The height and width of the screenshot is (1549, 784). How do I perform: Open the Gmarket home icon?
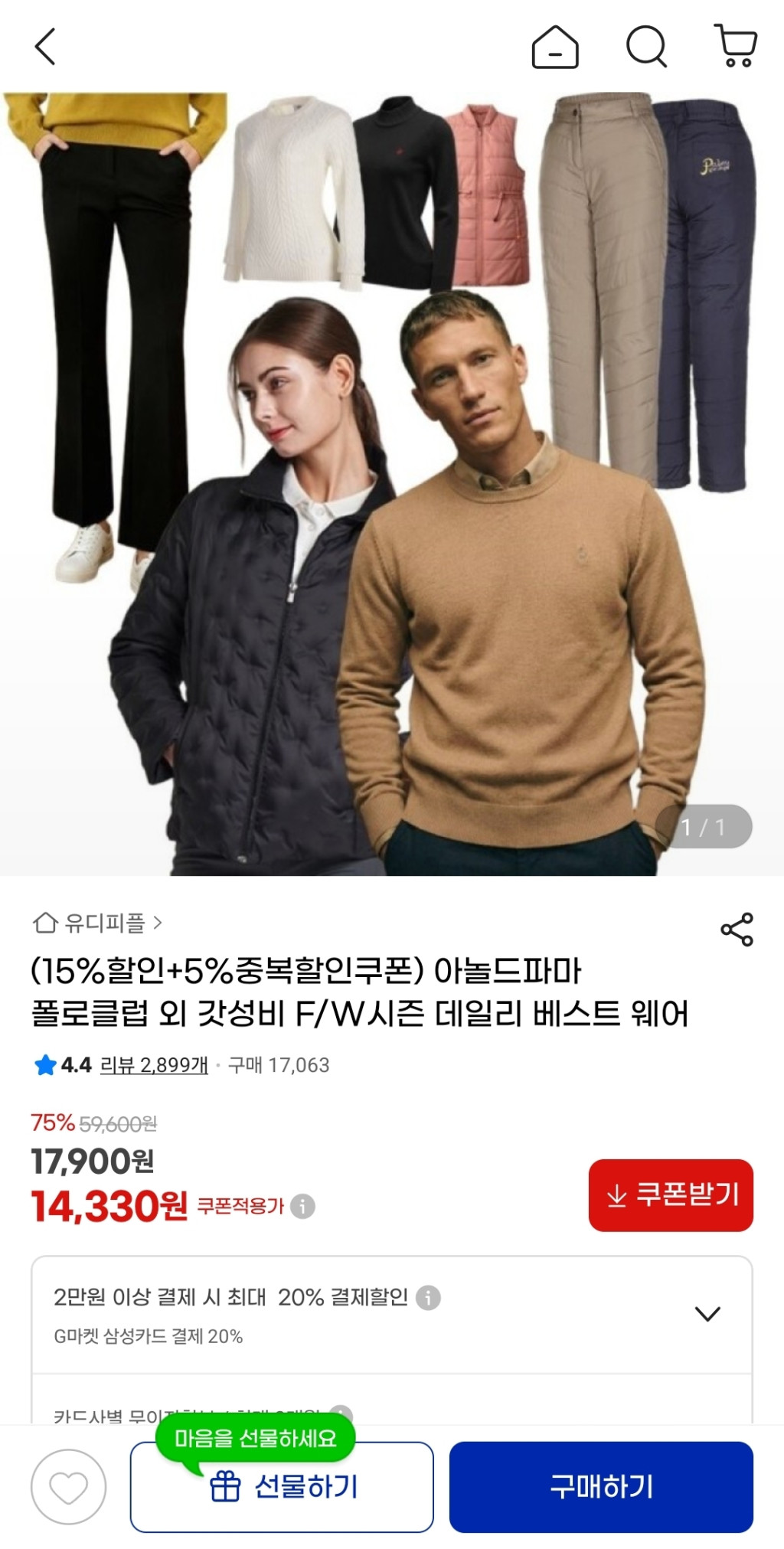click(x=555, y=47)
